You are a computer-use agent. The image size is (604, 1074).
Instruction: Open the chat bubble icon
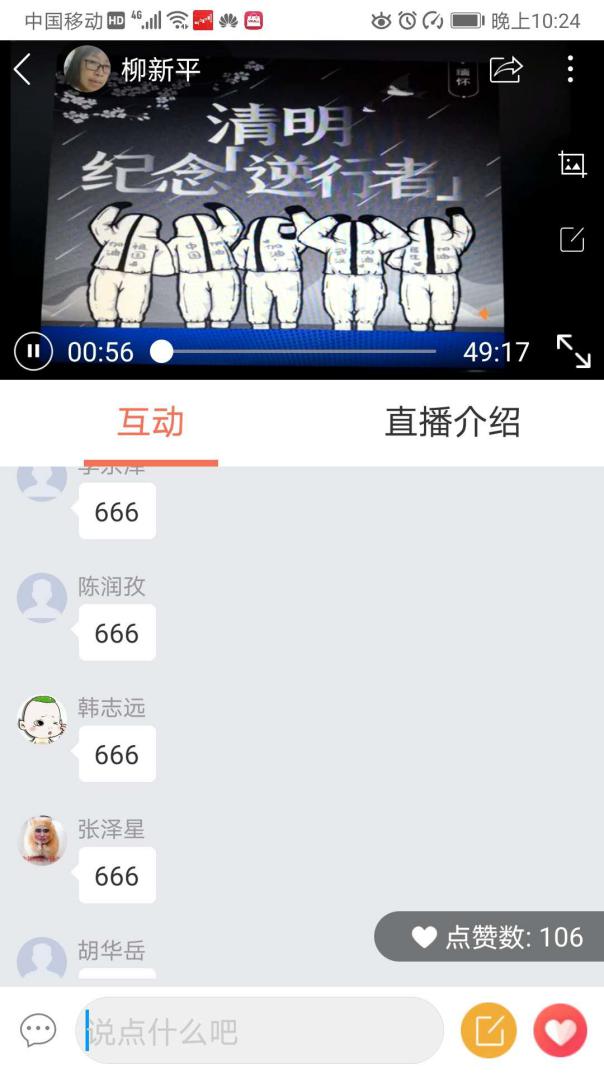38,1031
